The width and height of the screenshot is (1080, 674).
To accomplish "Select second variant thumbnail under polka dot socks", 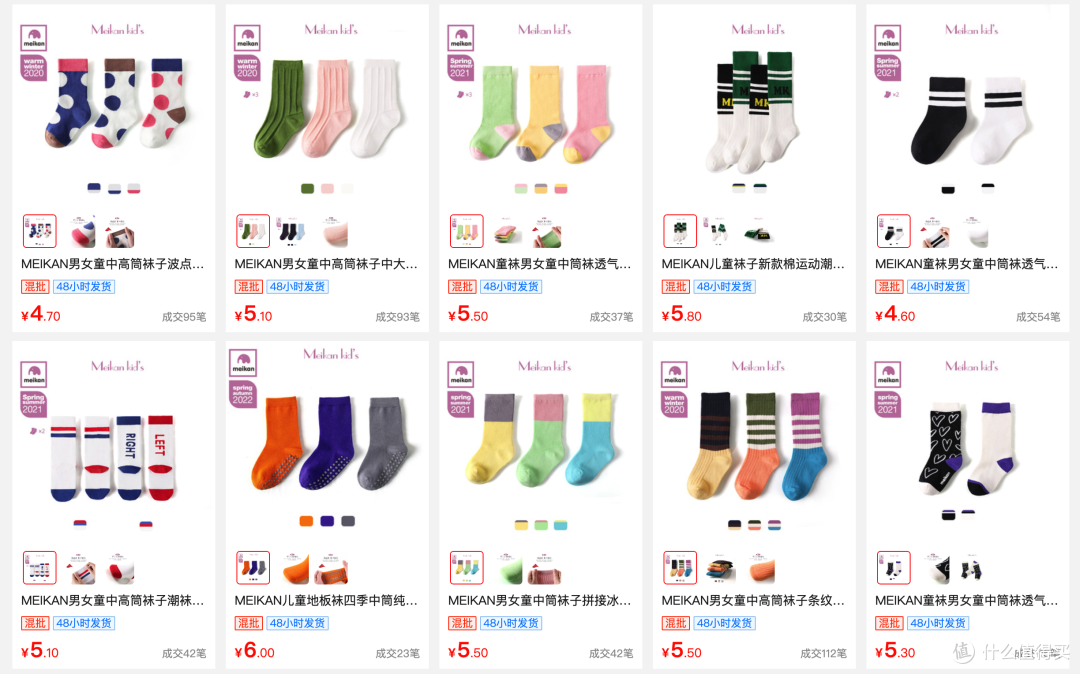I will (81, 232).
